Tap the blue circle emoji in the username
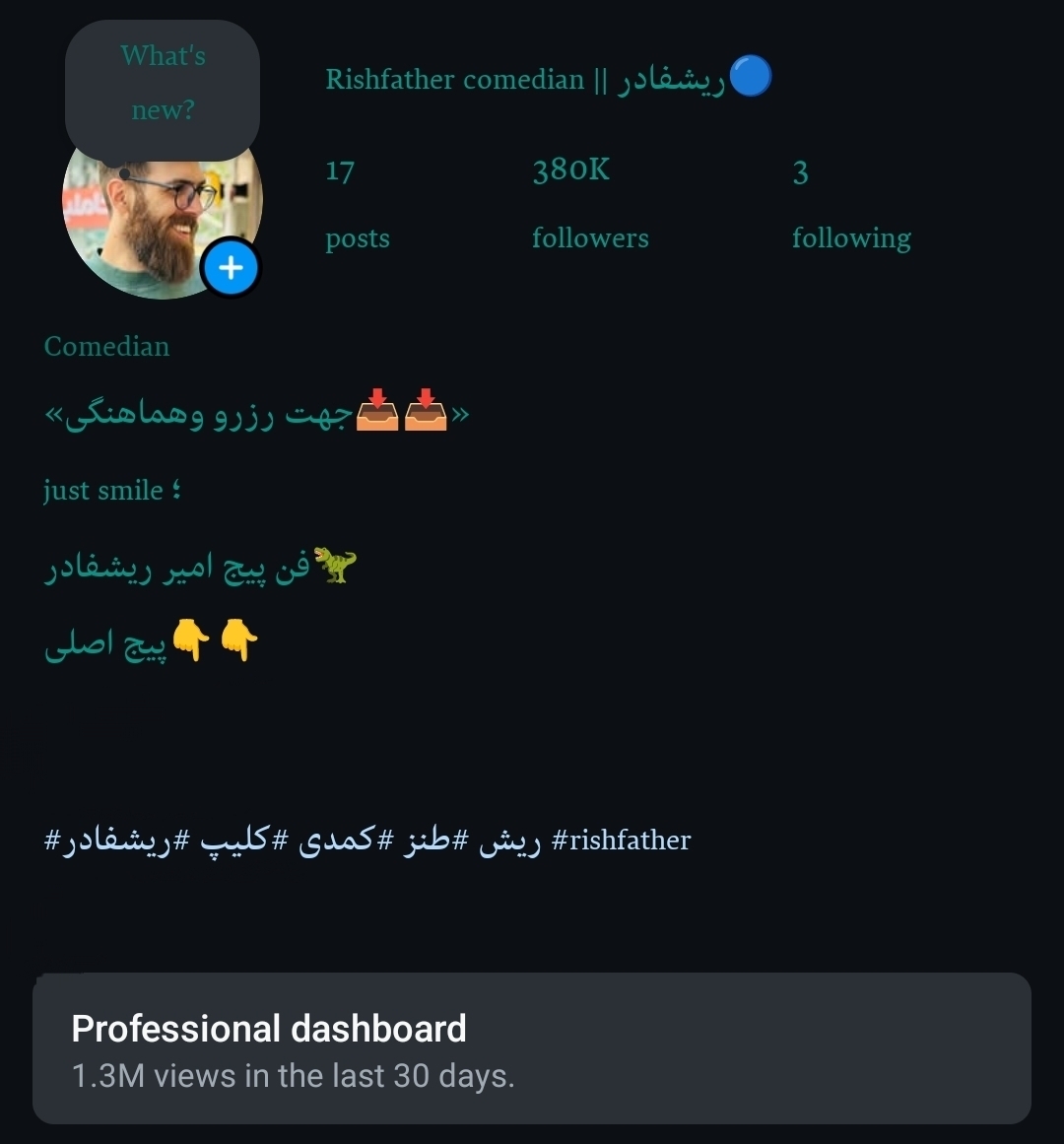Screen dimensions: 1064x1144 (x=751, y=75)
